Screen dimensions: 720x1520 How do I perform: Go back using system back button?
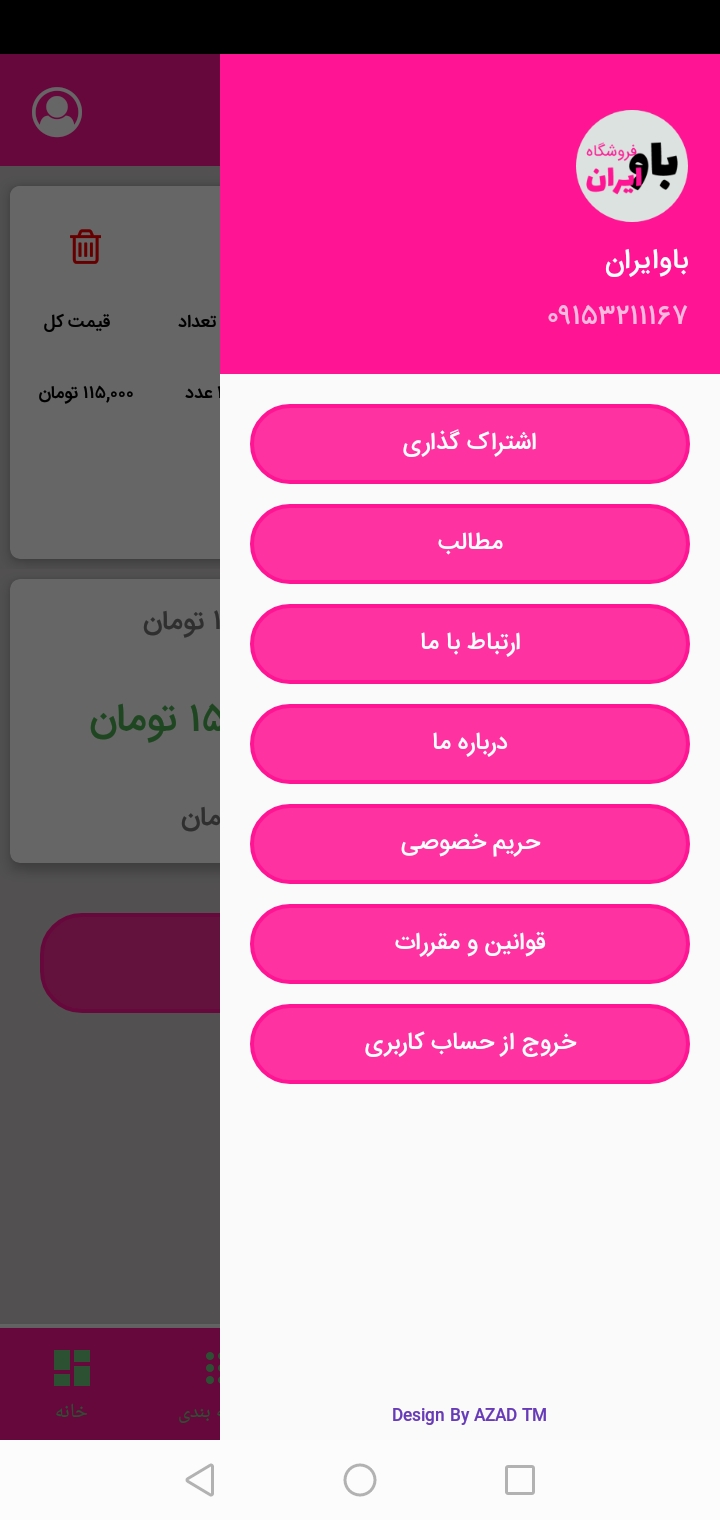click(x=200, y=1480)
